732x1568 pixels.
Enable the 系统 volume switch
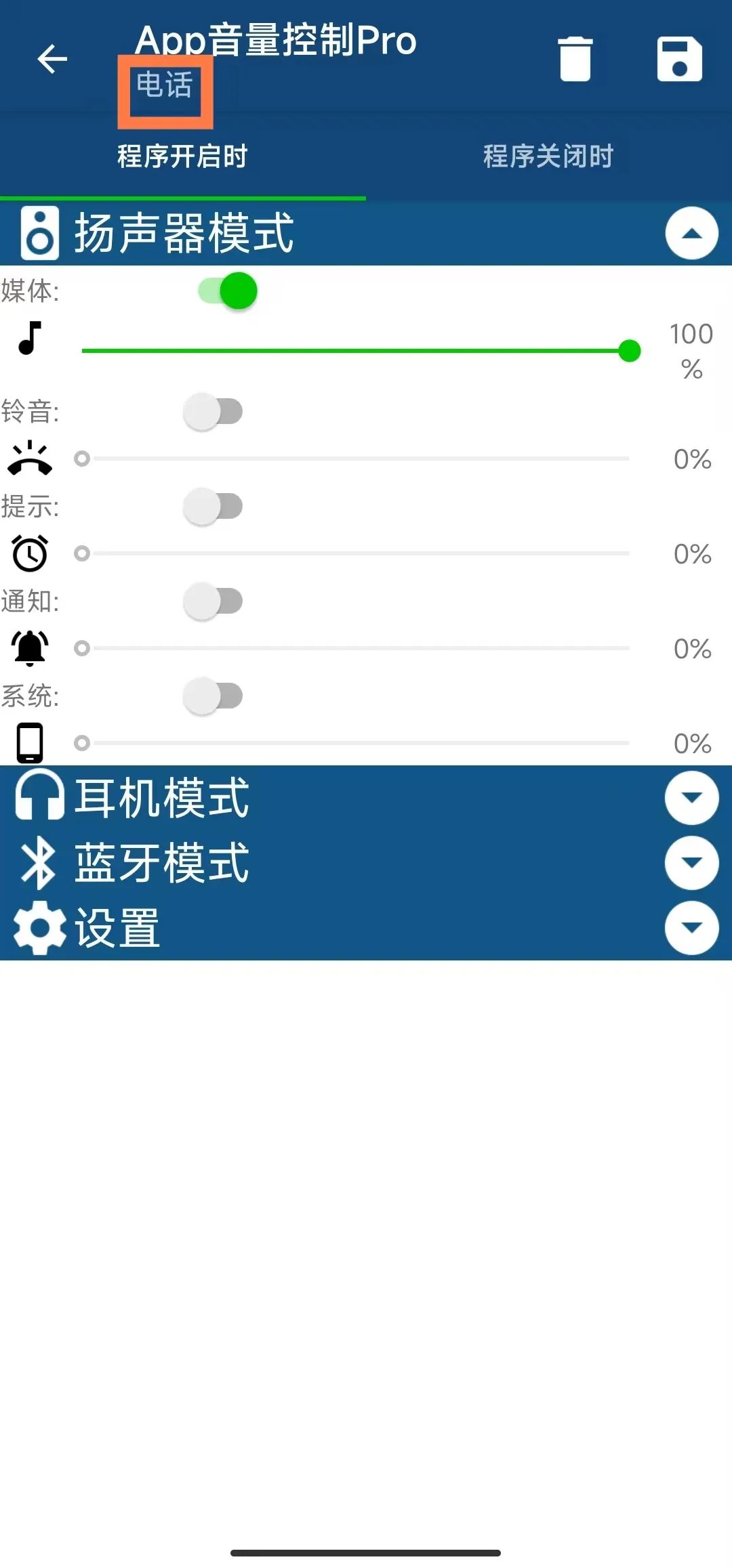point(213,696)
